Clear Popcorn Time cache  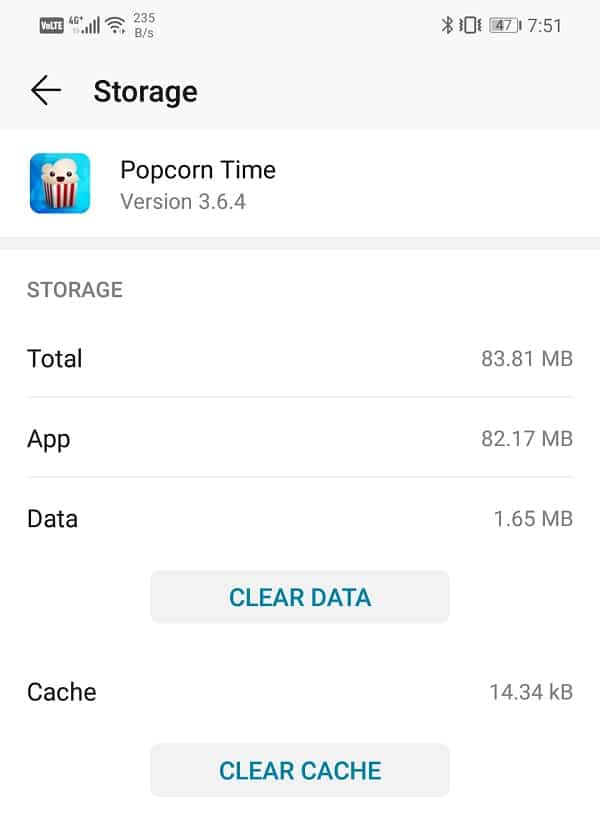300,770
